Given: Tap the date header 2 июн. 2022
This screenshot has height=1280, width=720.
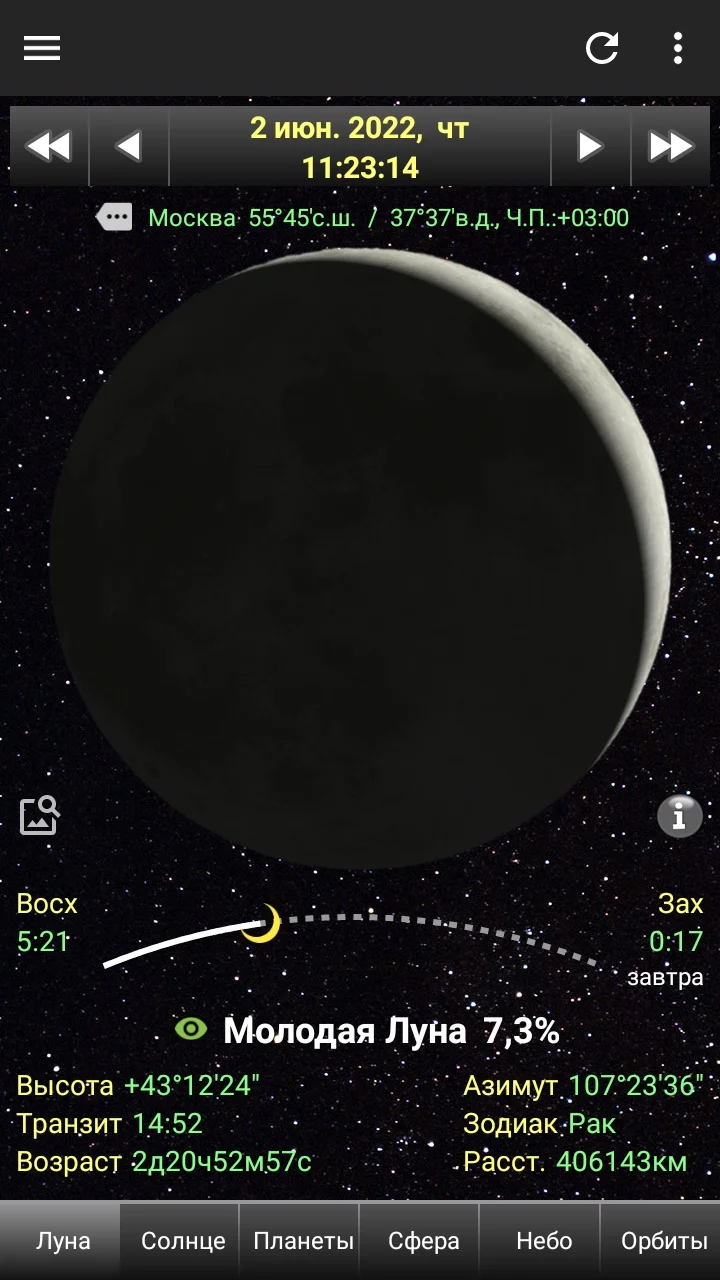Looking at the screenshot, I should [x=360, y=127].
